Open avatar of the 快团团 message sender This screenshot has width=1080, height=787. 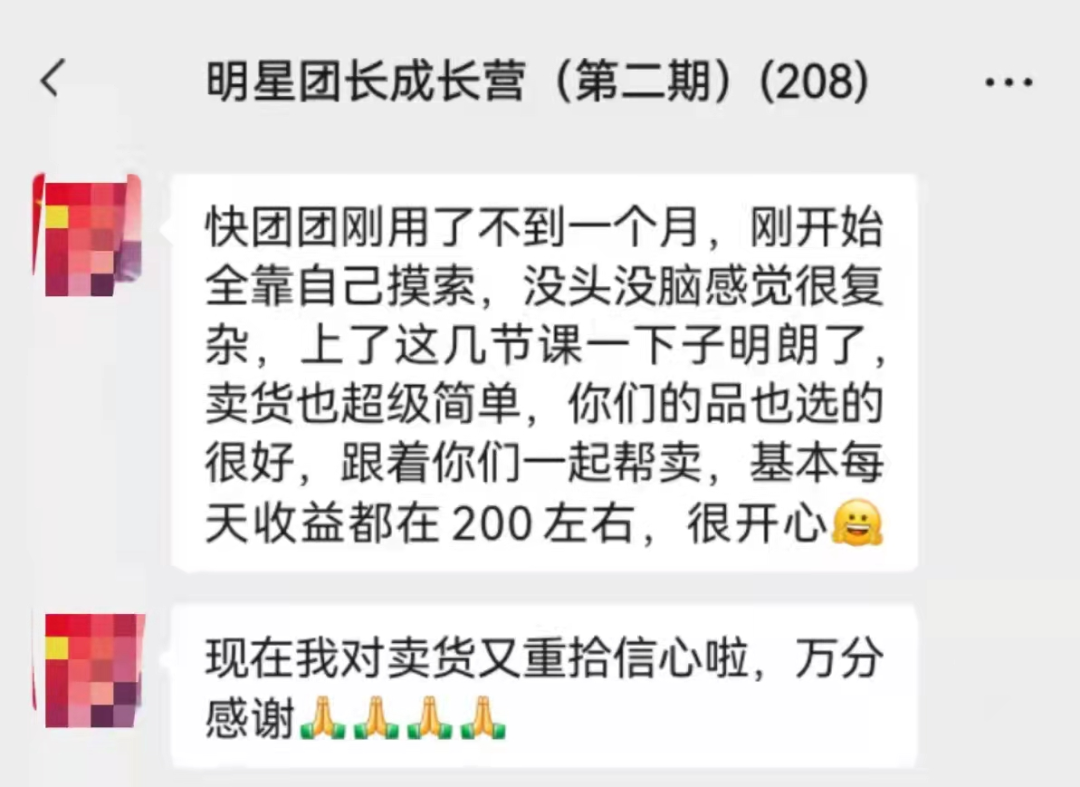pyautogui.click(x=88, y=235)
